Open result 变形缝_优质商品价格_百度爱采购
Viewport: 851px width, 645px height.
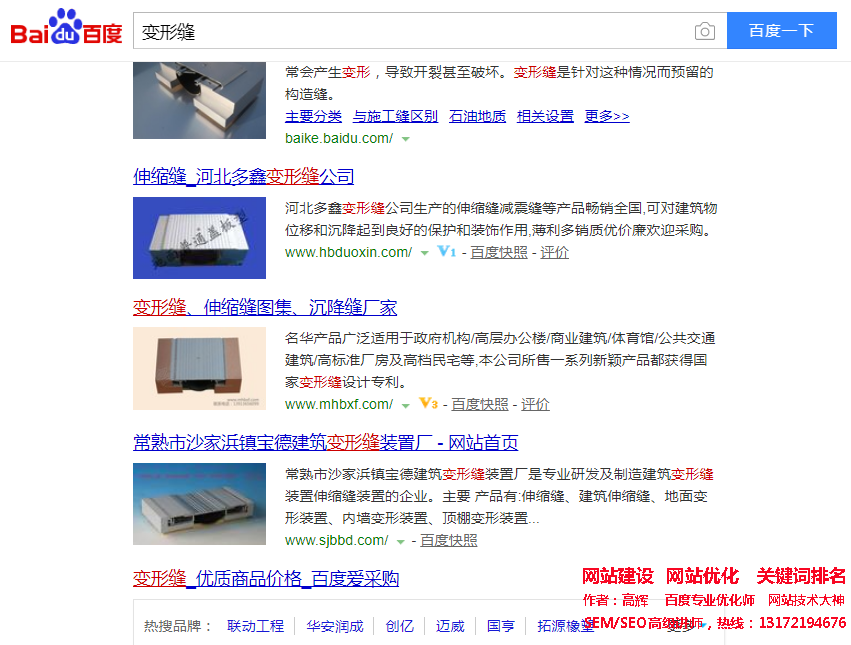265,579
